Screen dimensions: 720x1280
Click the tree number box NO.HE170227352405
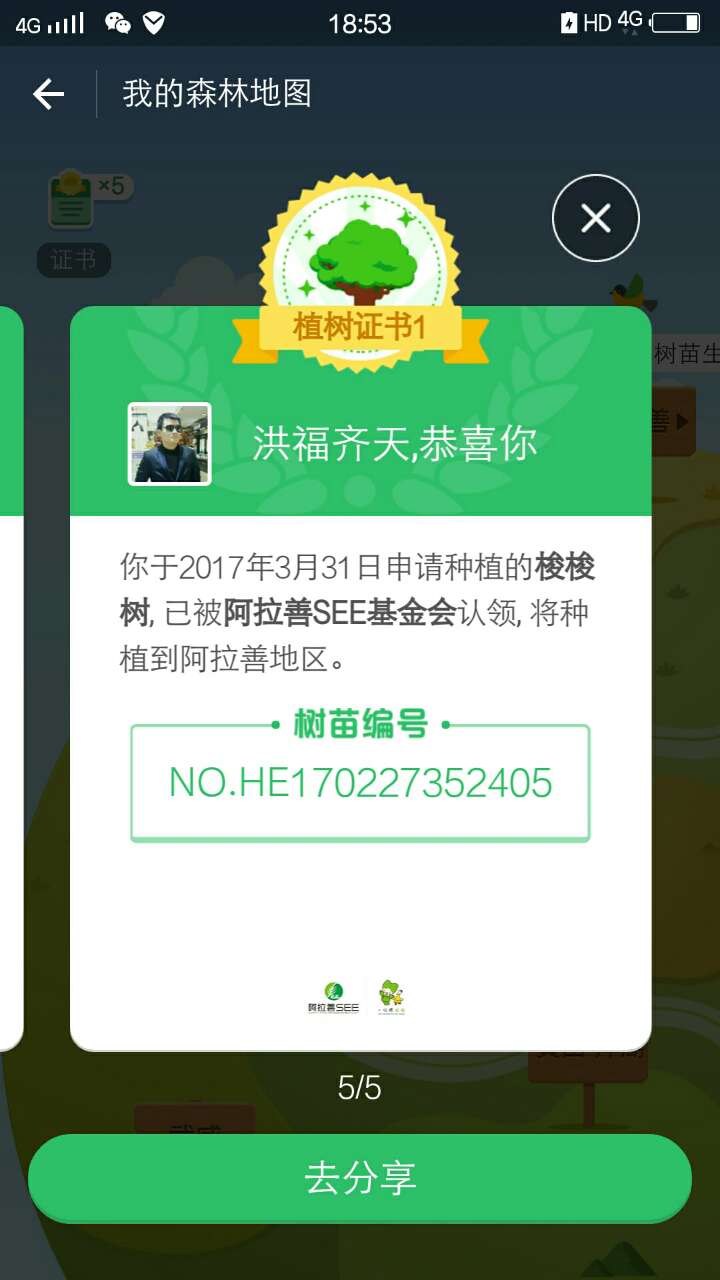(358, 783)
